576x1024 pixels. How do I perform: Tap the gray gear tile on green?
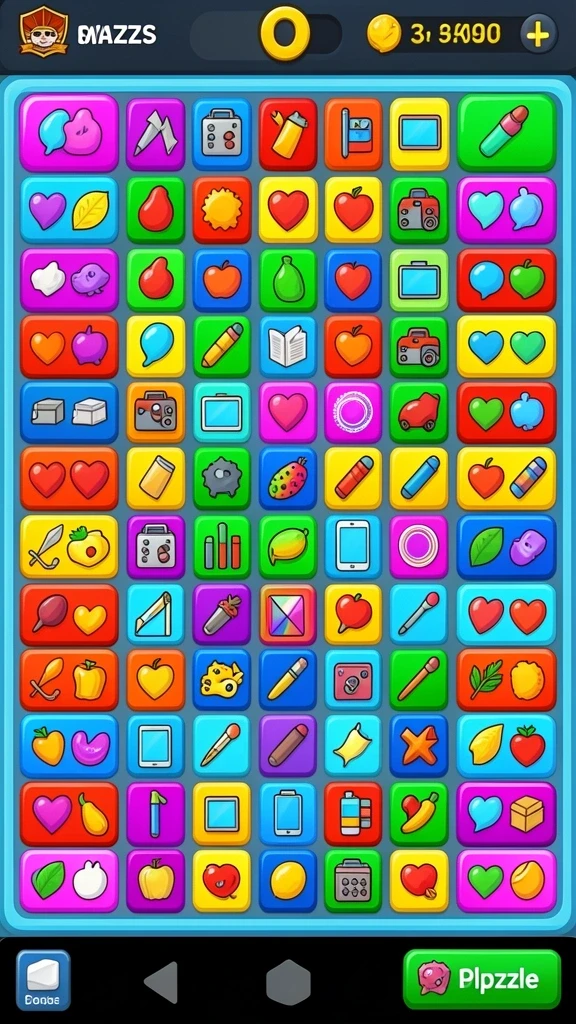point(222,479)
